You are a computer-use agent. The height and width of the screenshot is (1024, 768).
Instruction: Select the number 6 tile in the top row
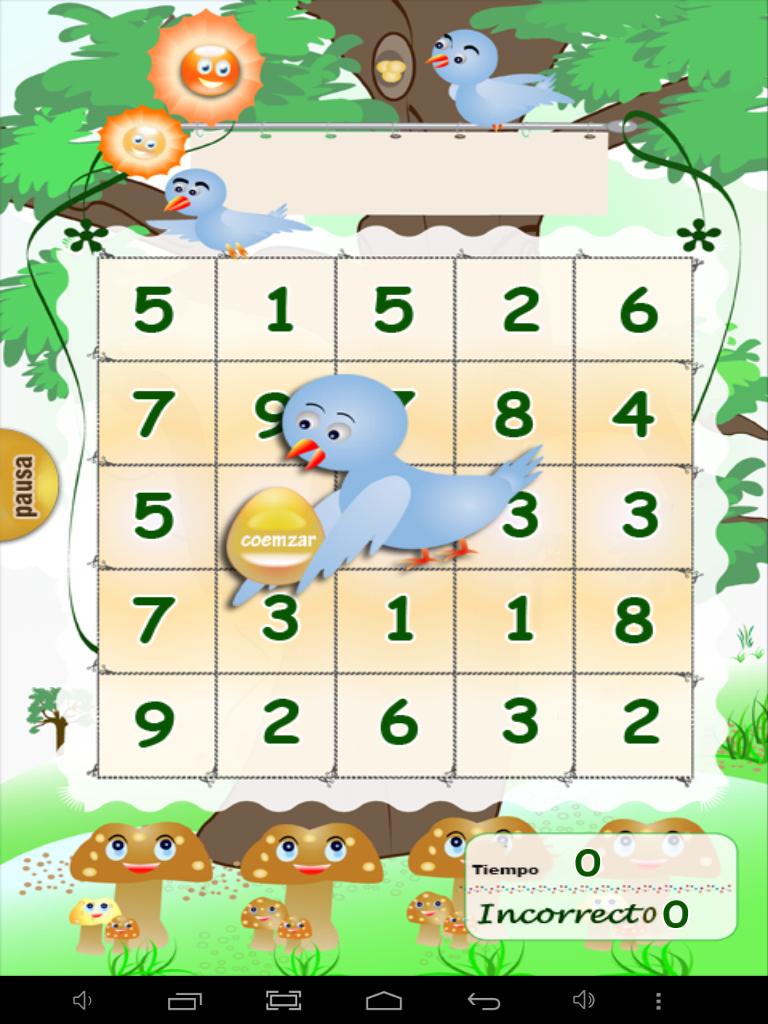tap(635, 310)
